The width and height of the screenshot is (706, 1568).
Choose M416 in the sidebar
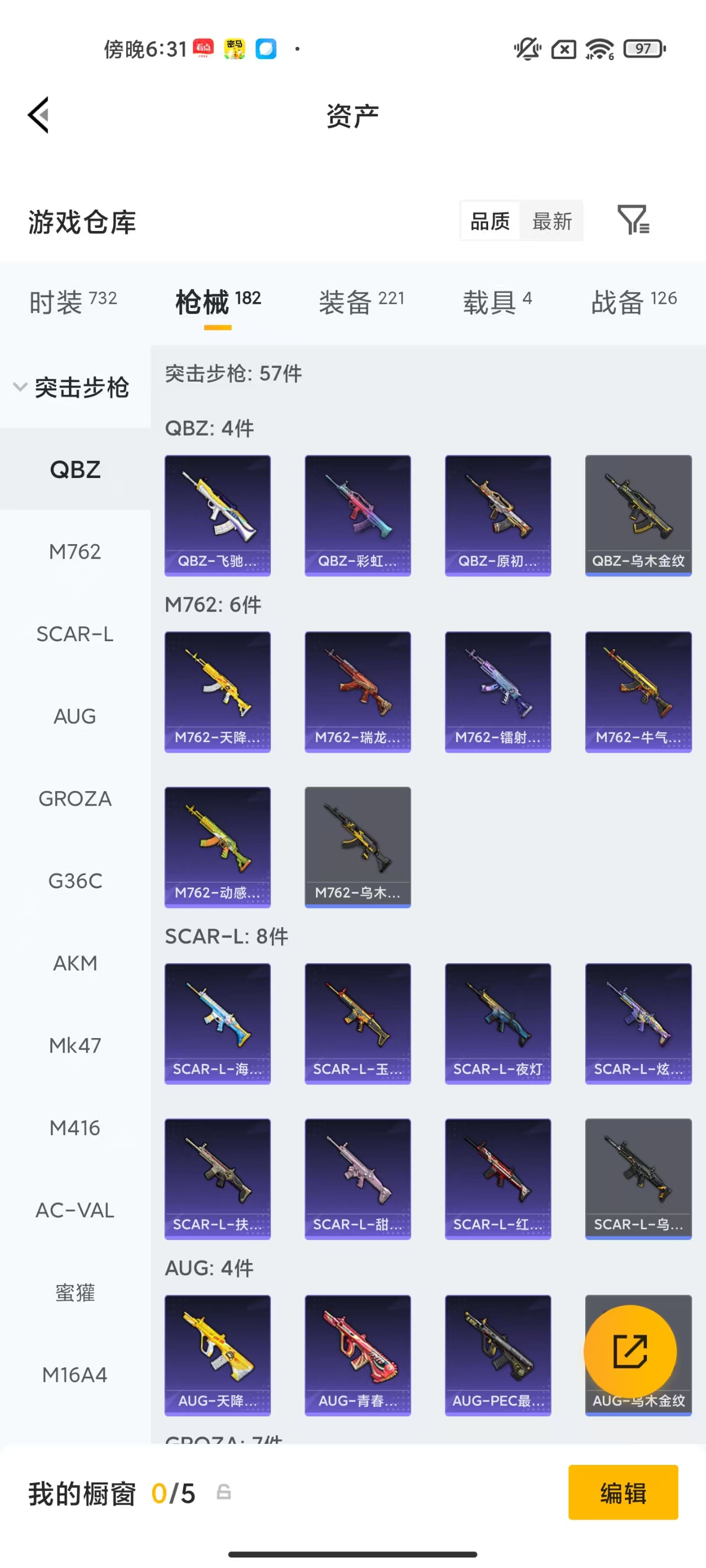click(x=75, y=1127)
